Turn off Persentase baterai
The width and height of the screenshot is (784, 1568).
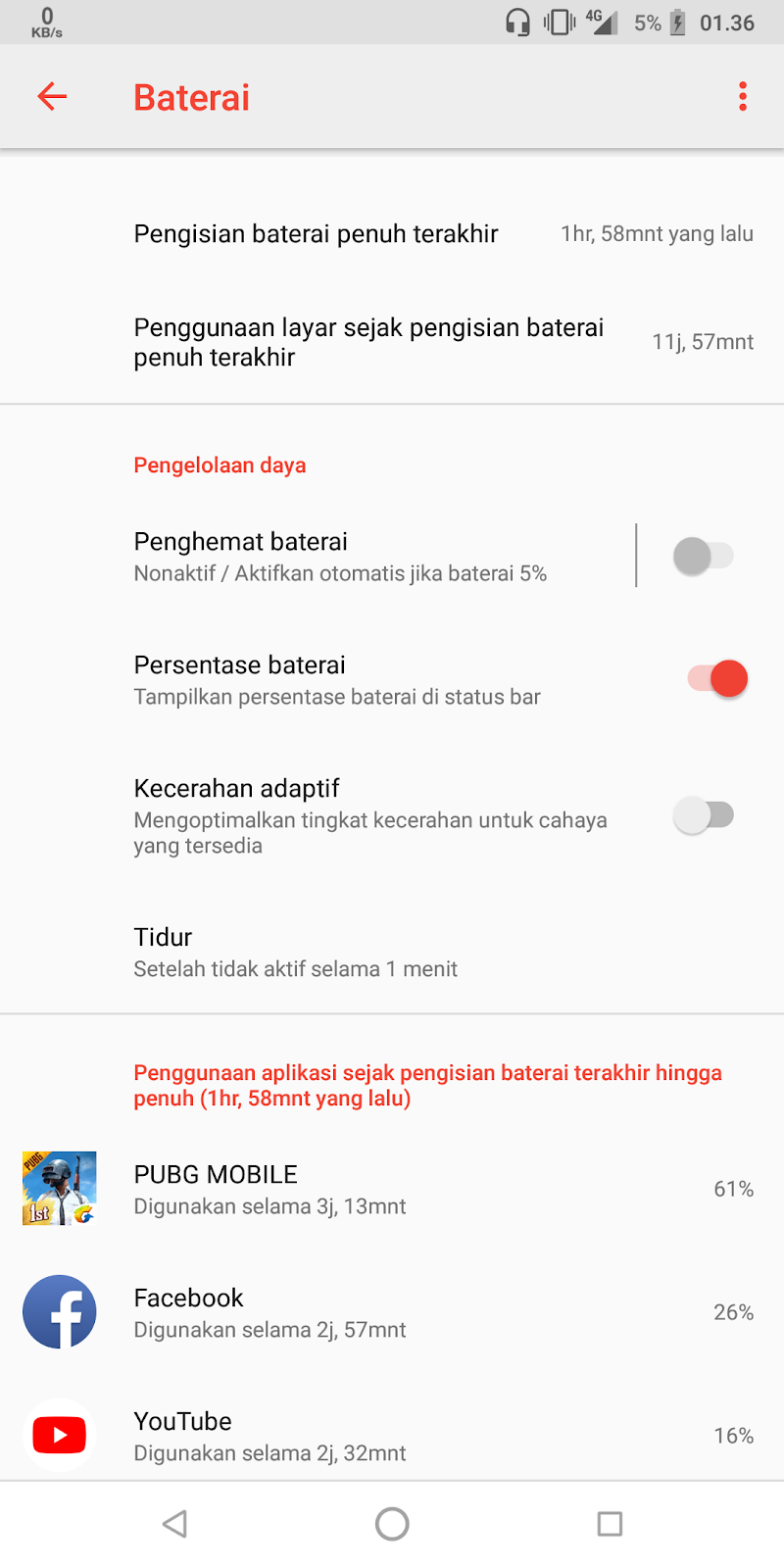[x=717, y=678]
